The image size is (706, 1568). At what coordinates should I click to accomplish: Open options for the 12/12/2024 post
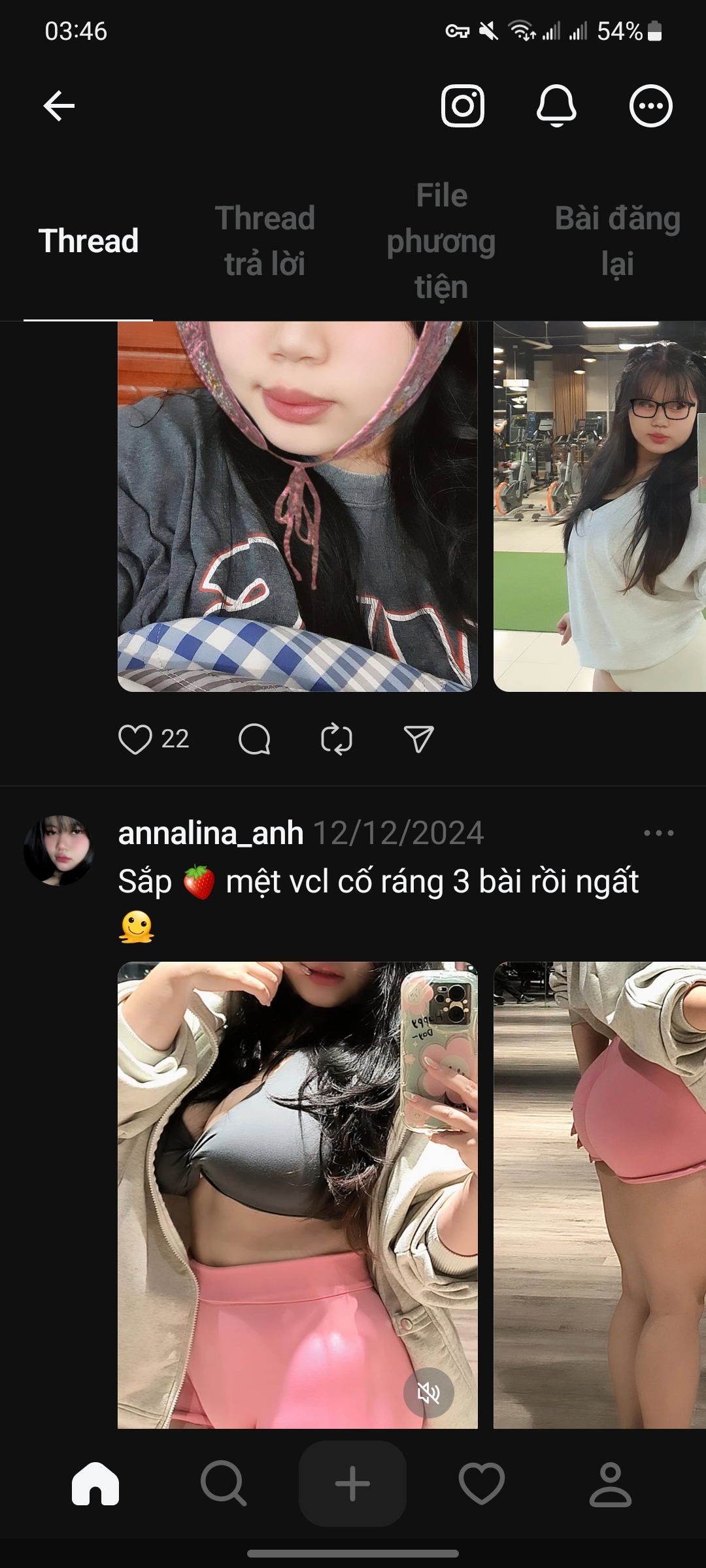(658, 833)
